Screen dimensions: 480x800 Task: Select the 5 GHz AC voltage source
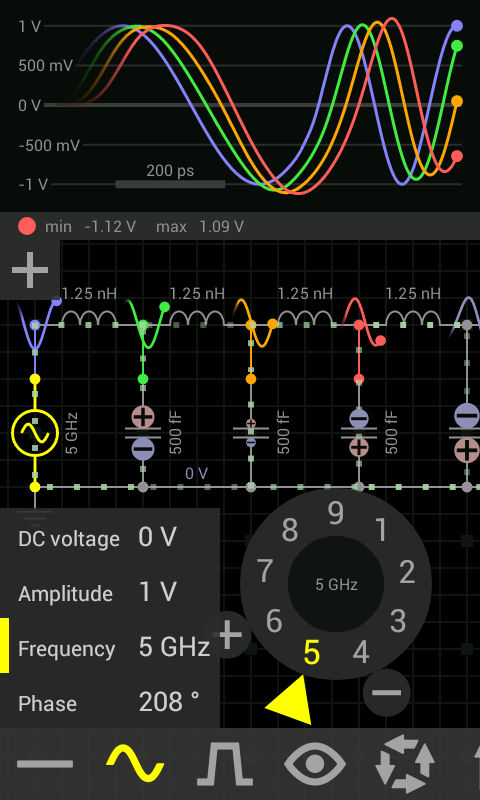tap(35, 433)
